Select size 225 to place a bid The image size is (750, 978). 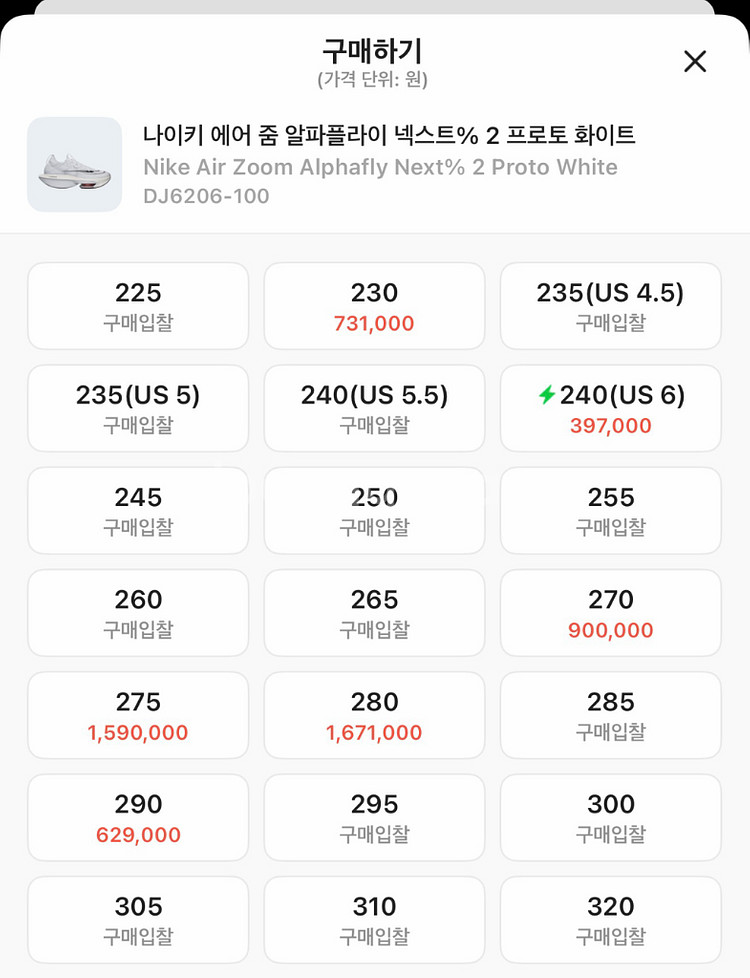pos(137,306)
